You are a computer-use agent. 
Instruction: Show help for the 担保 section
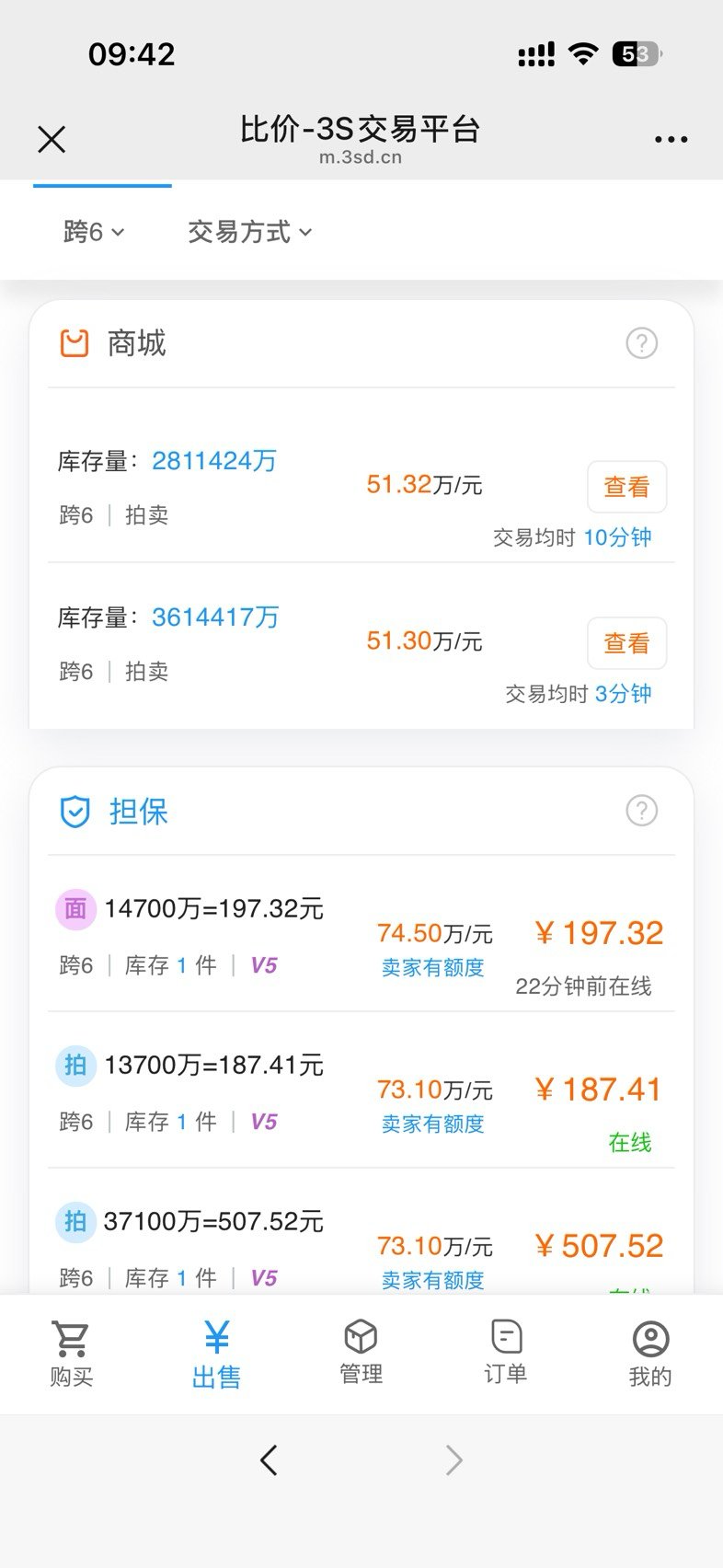tap(641, 811)
